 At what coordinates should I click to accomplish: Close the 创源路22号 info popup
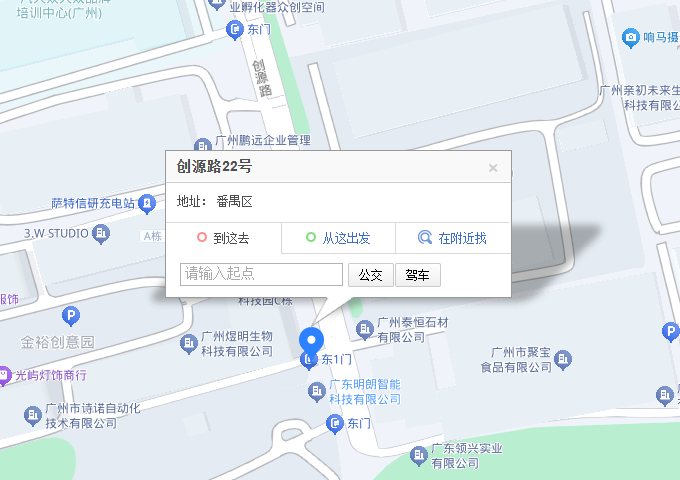493,168
